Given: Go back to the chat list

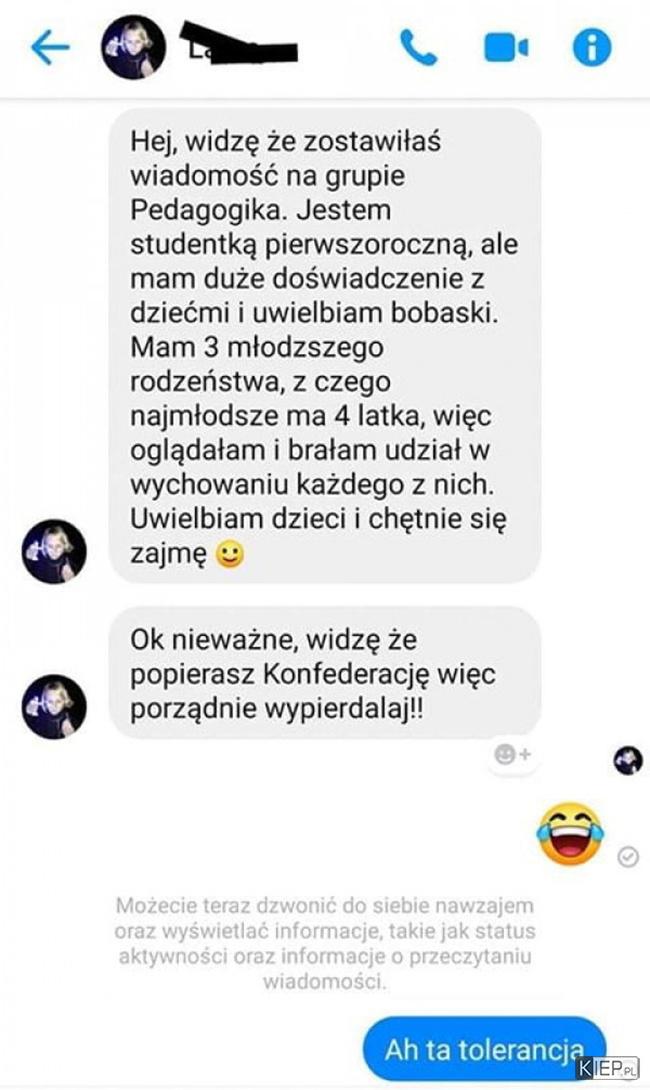Looking at the screenshot, I should (x=50, y=47).
